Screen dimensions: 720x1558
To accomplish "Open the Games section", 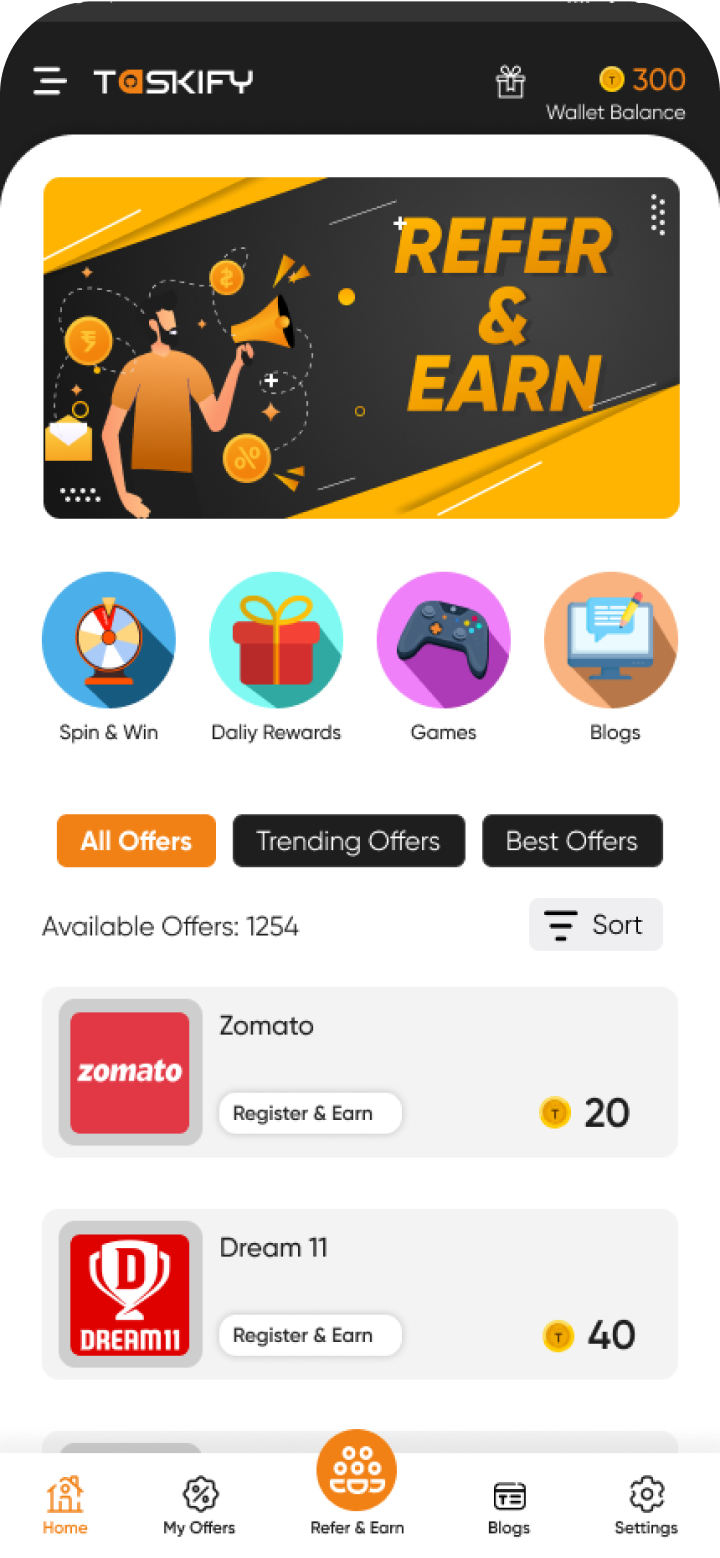I will (443, 640).
